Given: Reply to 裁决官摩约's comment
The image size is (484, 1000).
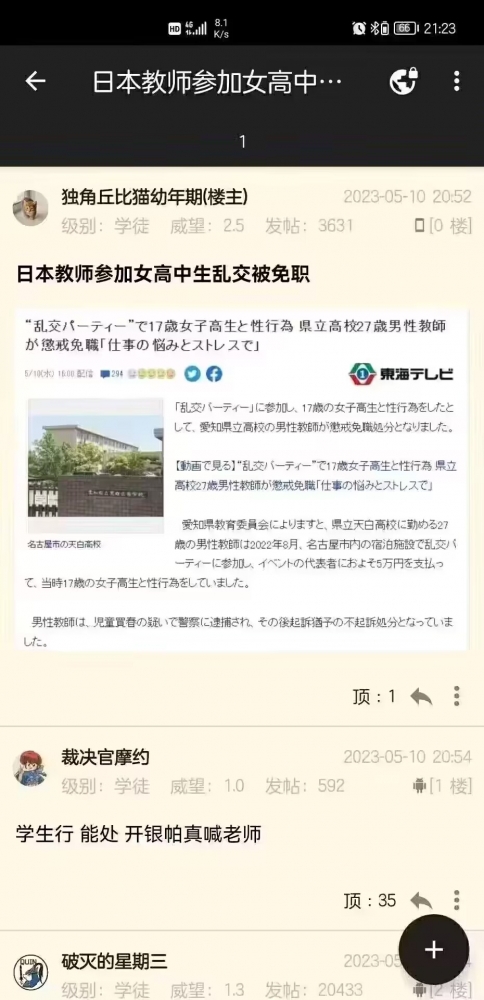Looking at the screenshot, I should pos(421,901).
